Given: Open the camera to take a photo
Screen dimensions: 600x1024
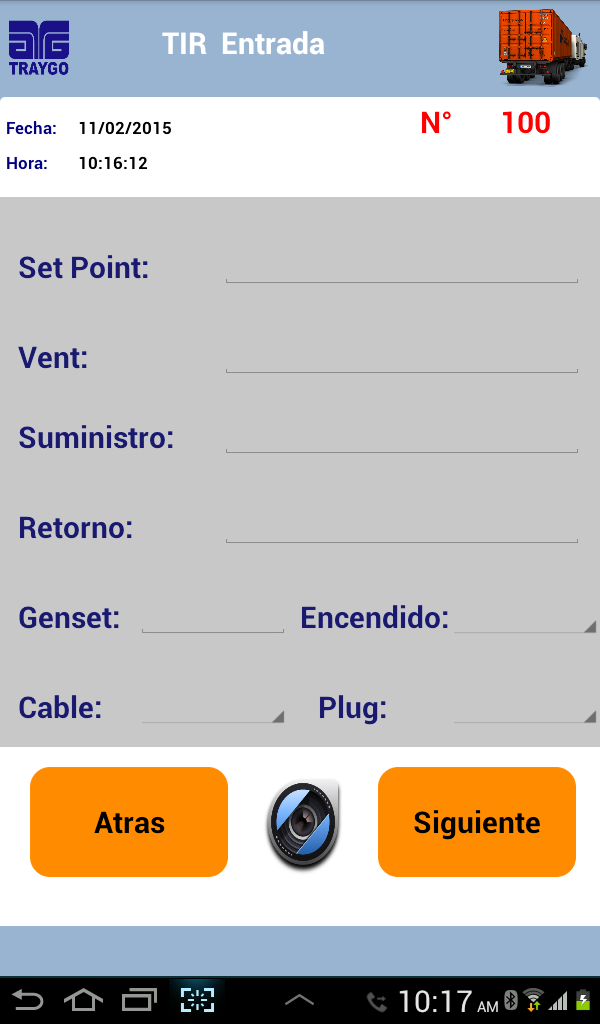Looking at the screenshot, I should coord(303,823).
